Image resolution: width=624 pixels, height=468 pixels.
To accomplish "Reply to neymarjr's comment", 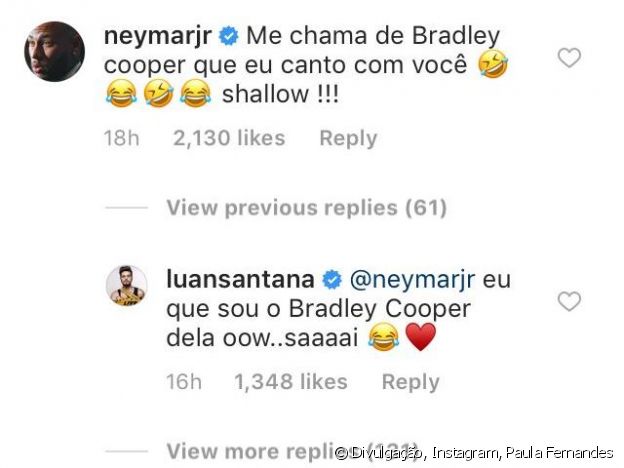I will coord(348,139).
